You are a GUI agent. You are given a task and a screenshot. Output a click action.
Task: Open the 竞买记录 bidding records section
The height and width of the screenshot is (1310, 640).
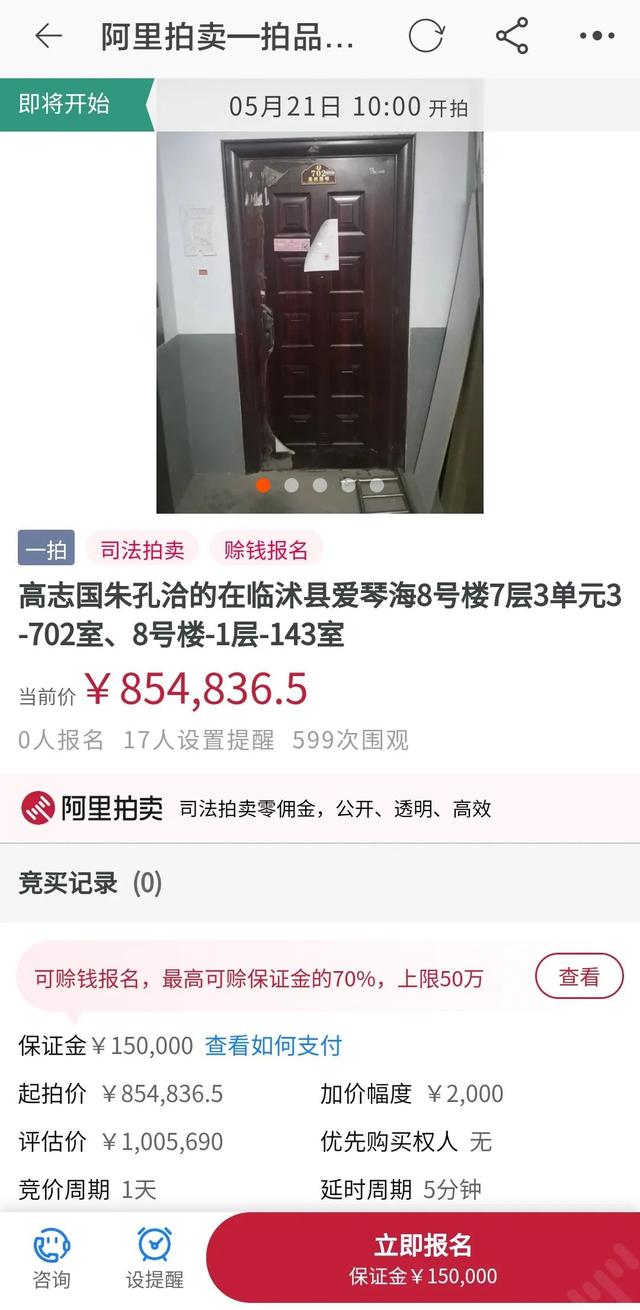tap(90, 882)
